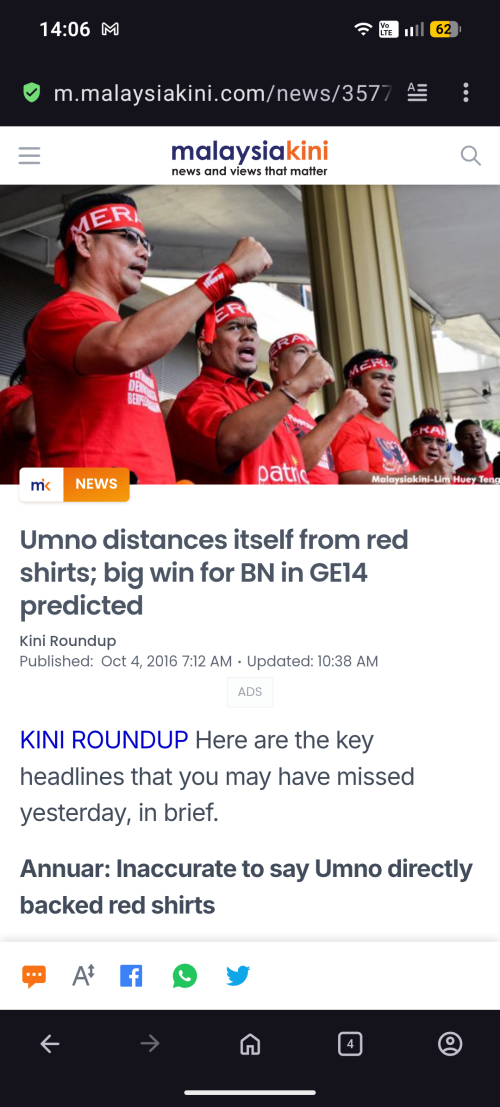Open the browser's three-dot overflow menu
The width and height of the screenshot is (500, 1107).
[465, 92]
